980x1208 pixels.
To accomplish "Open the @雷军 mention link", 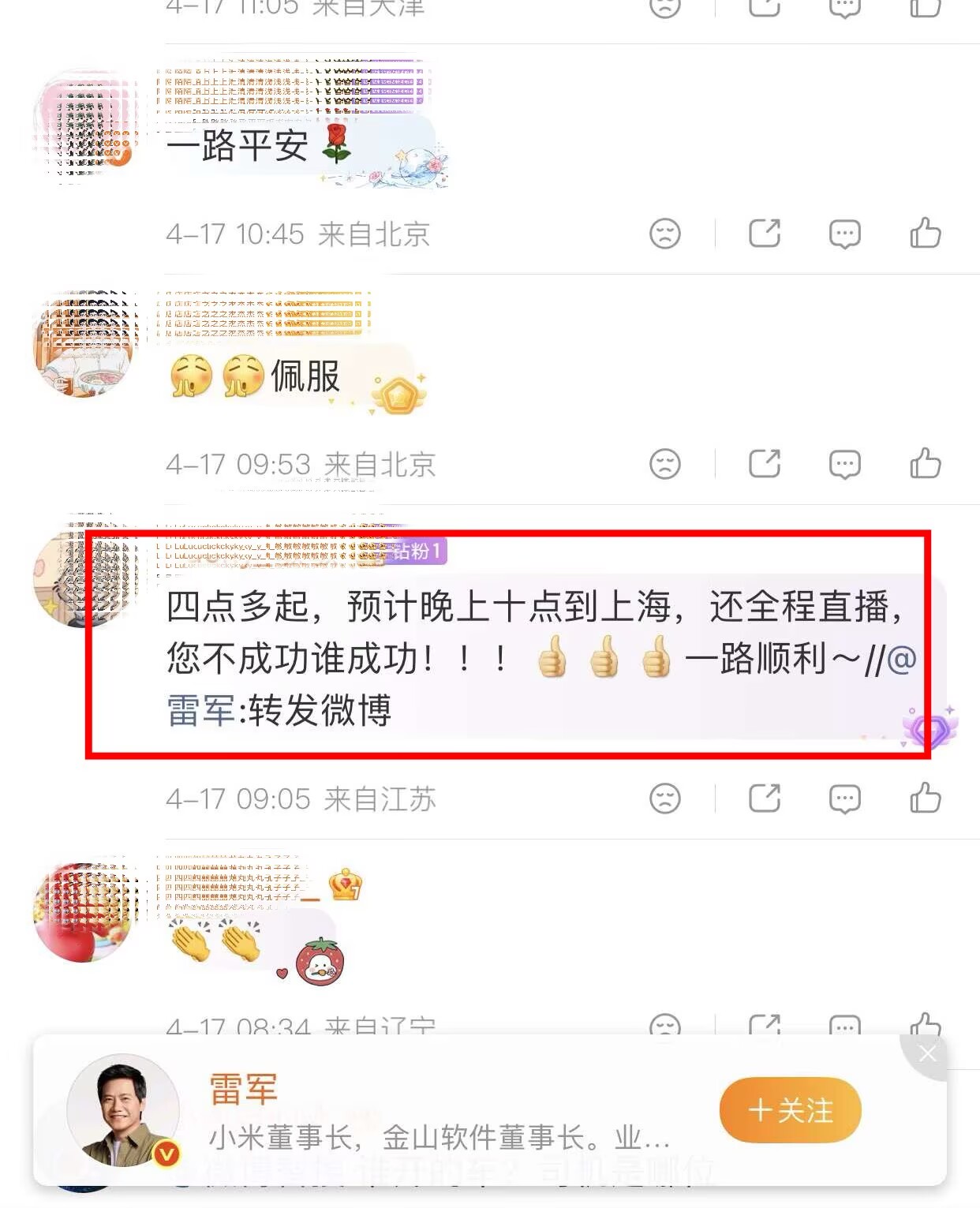I will click(x=200, y=710).
